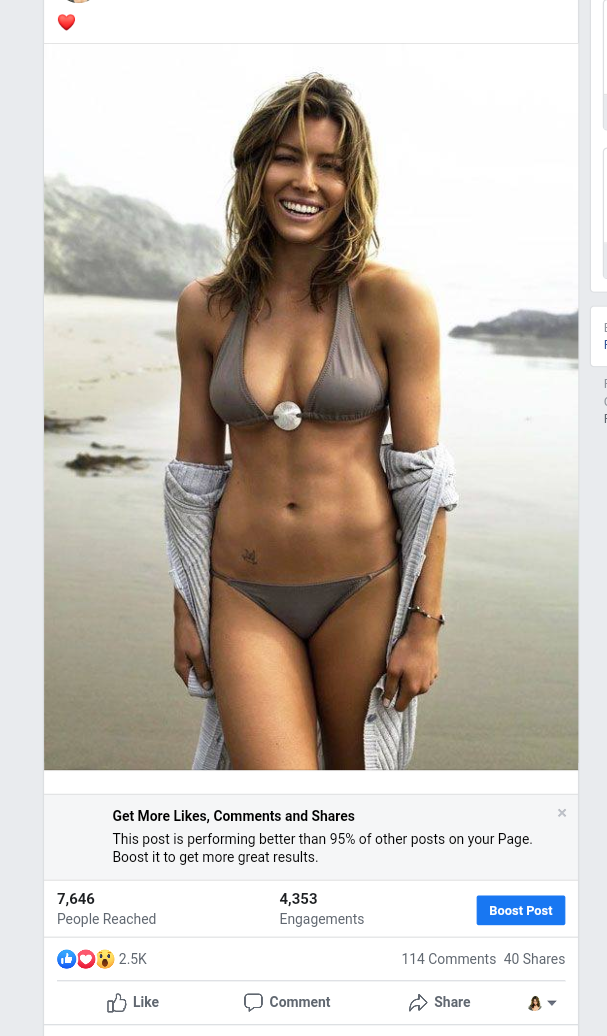Open the 114 Comments
Viewport: 607px width, 1036px height.
[448, 959]
